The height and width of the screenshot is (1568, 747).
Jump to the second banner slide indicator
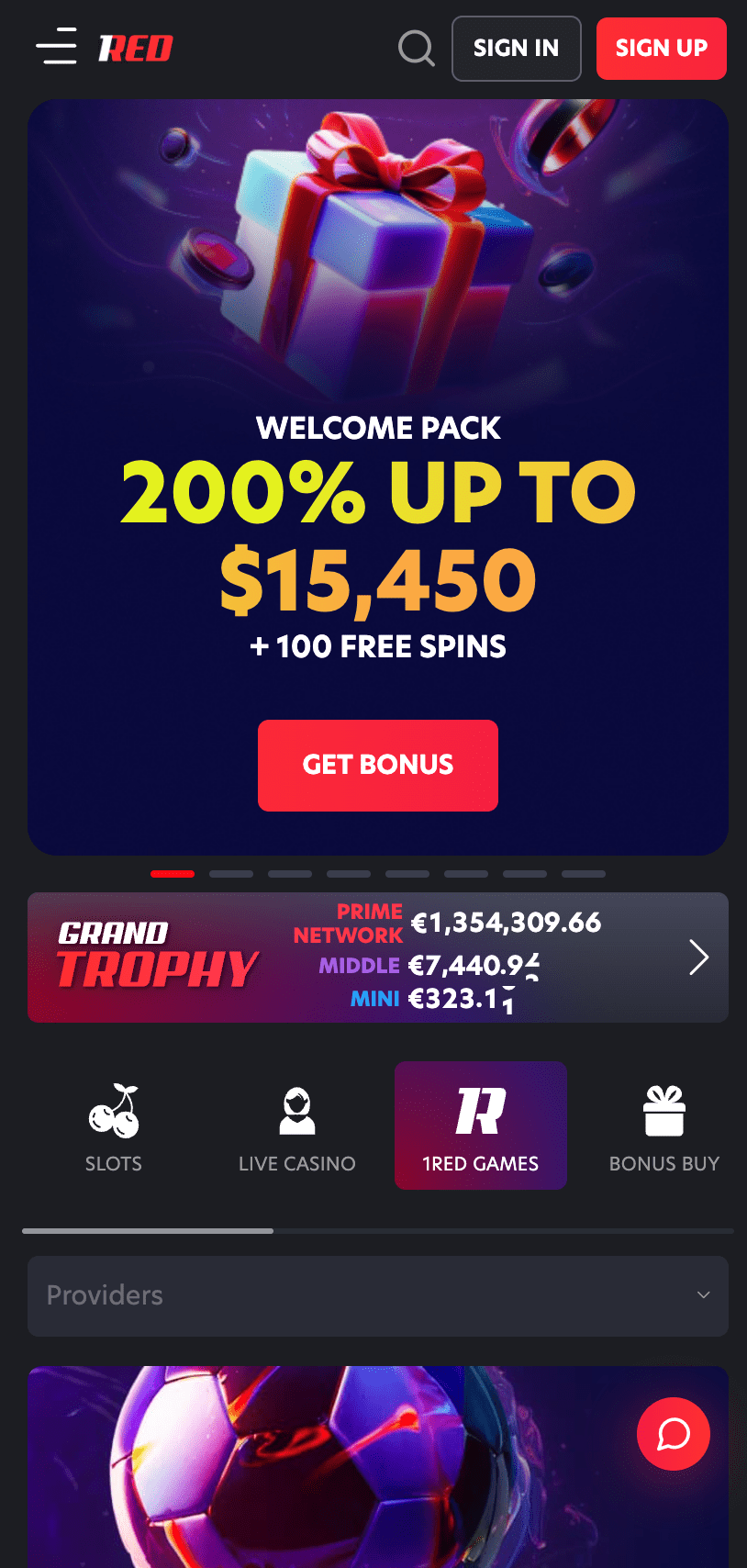point(231,874)
